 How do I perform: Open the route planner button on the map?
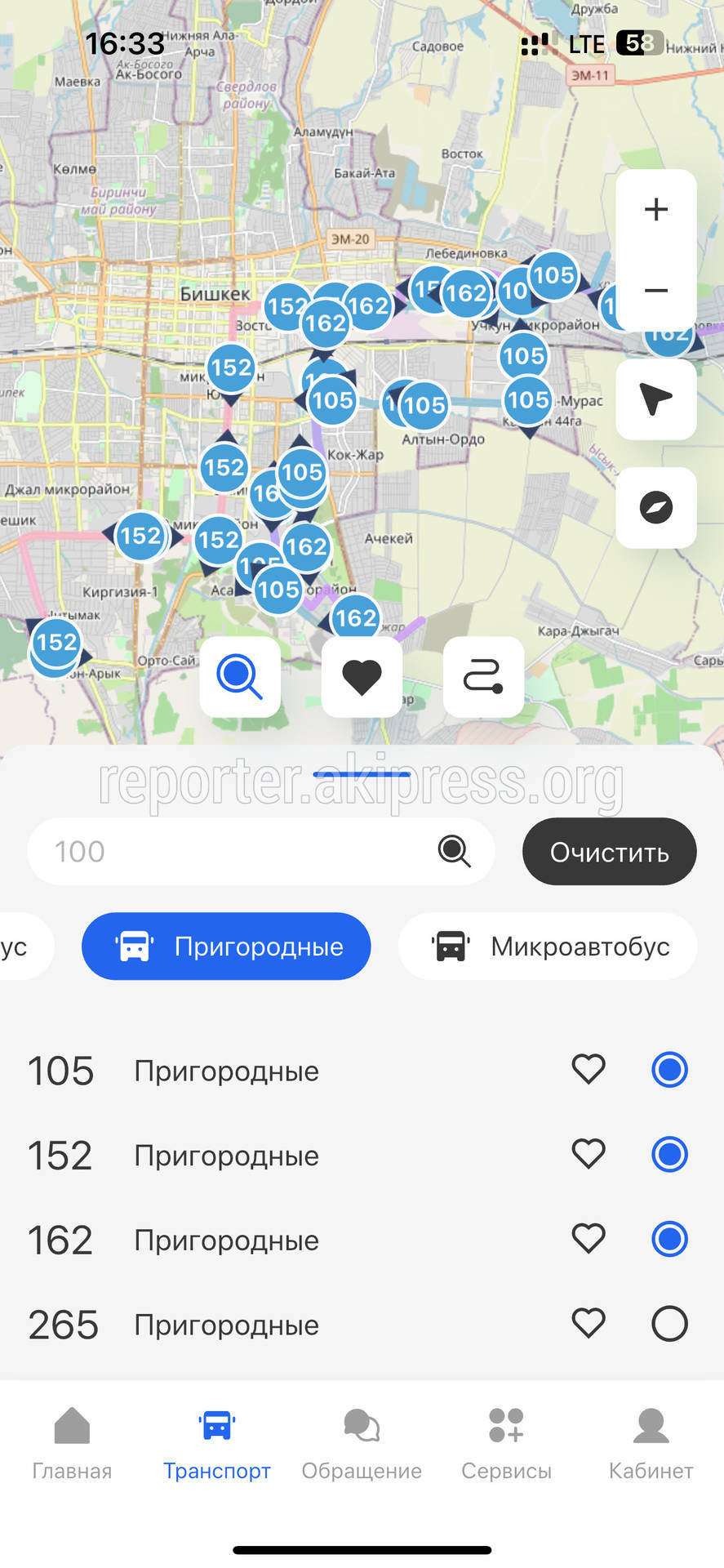click(x=483, y=677)
